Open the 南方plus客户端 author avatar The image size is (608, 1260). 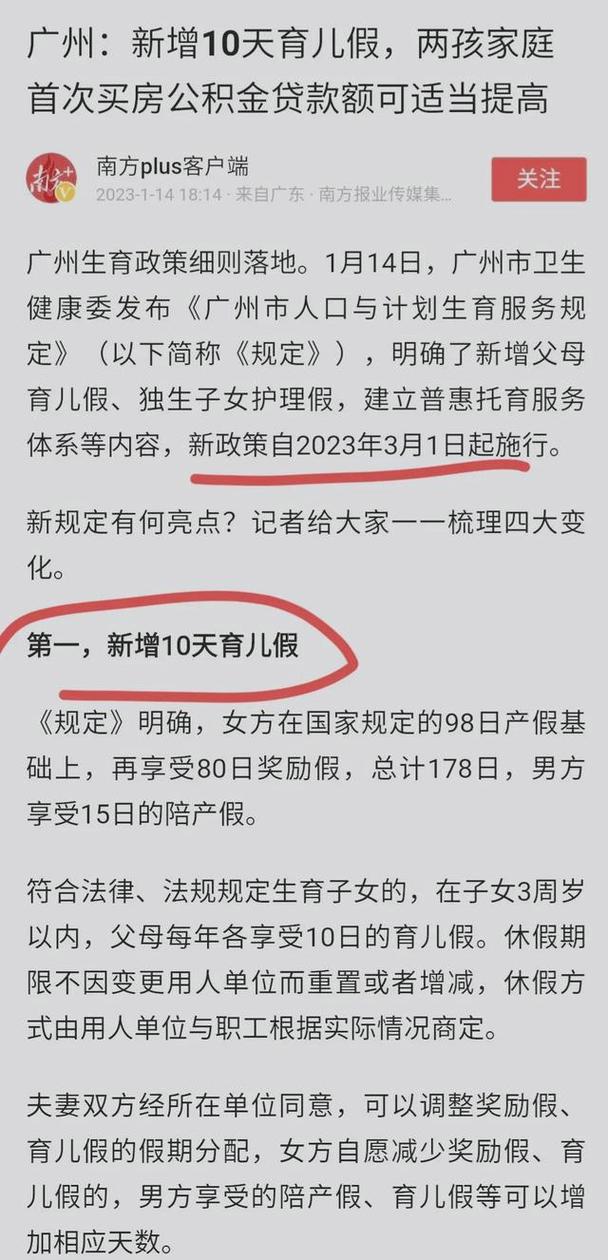51,179
